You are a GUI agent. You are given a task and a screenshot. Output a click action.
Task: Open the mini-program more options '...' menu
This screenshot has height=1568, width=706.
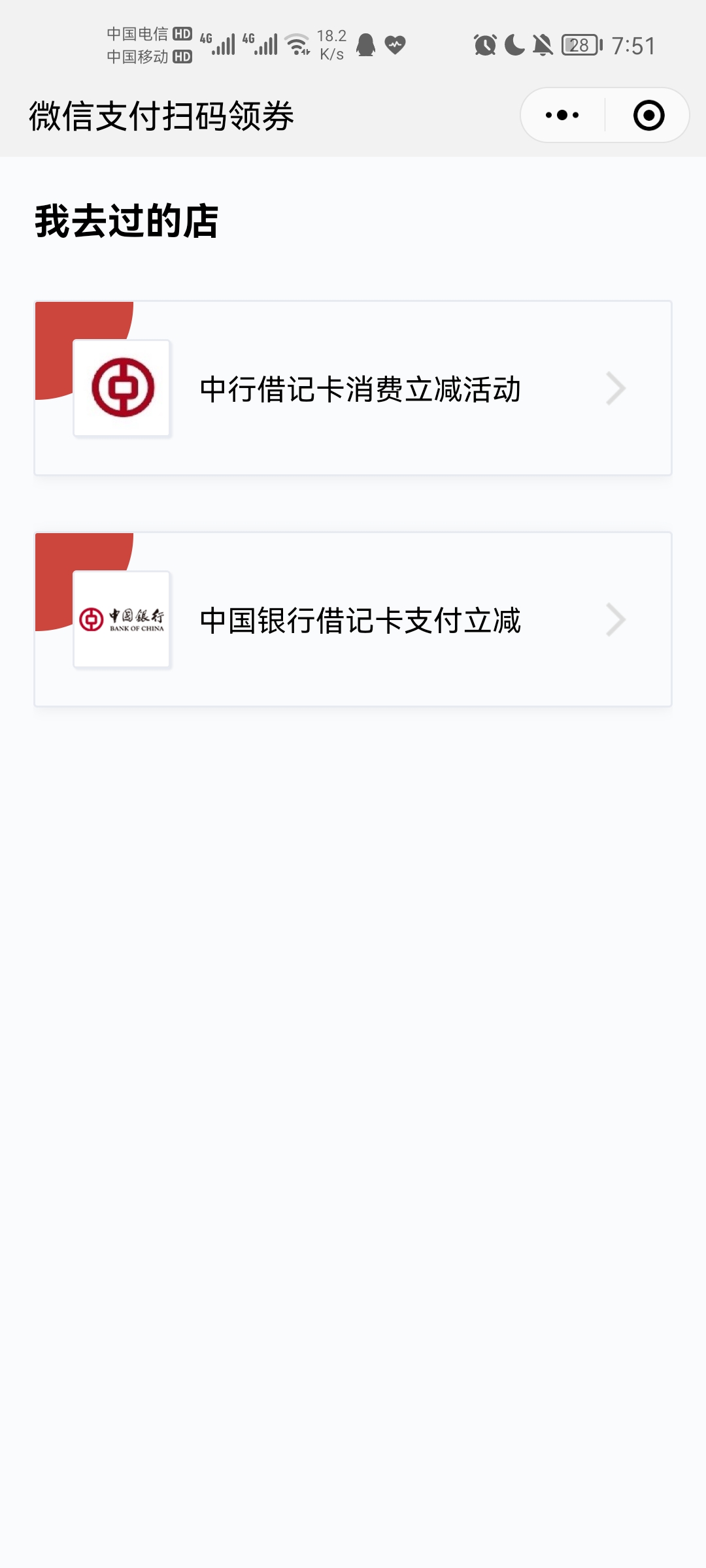click(x=561, y=114)
